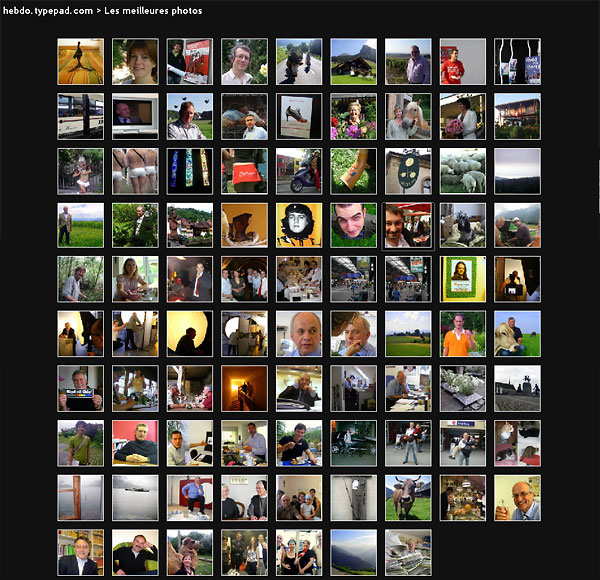The width and height of the screenshot is (600, 580).
Task: Open the portrait on green frame photo
Action: 463,280
